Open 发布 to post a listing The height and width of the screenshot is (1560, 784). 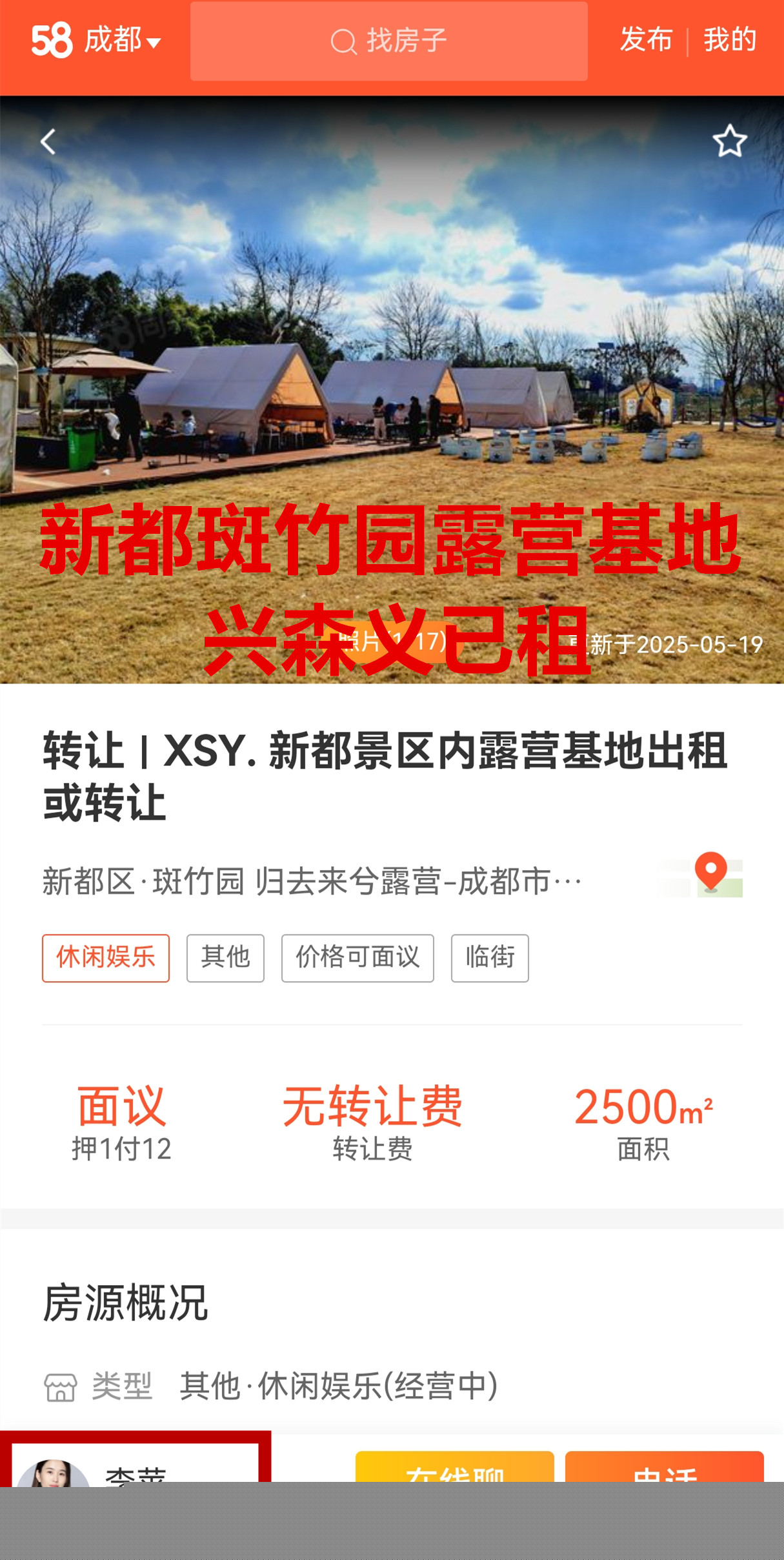coord(646,40)
